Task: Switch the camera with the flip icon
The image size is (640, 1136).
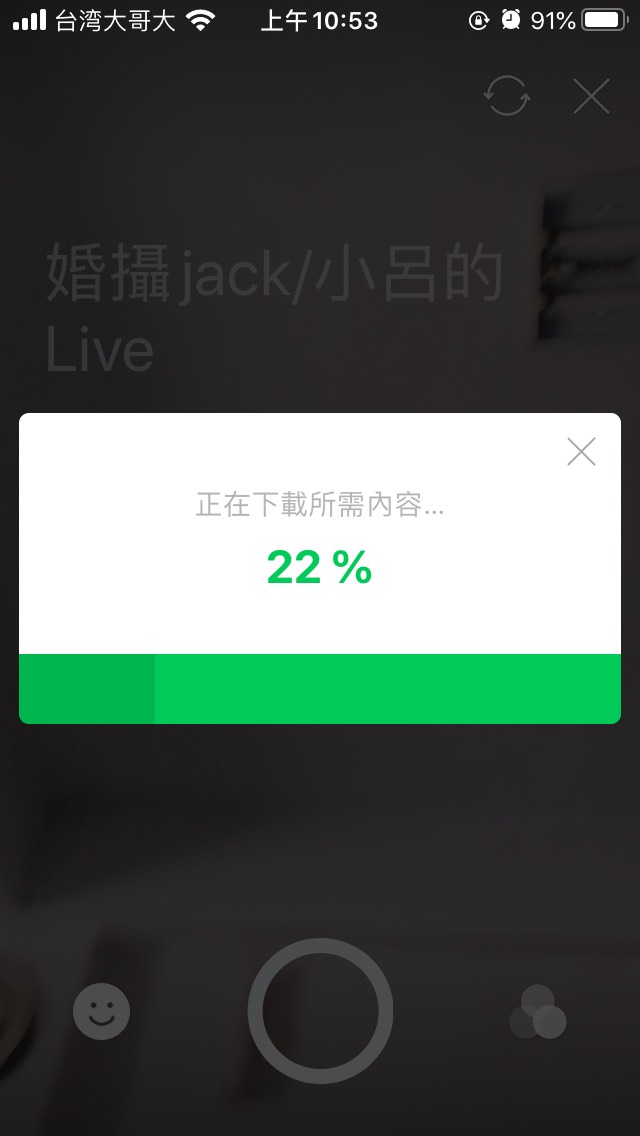Action: pos(506,96)
